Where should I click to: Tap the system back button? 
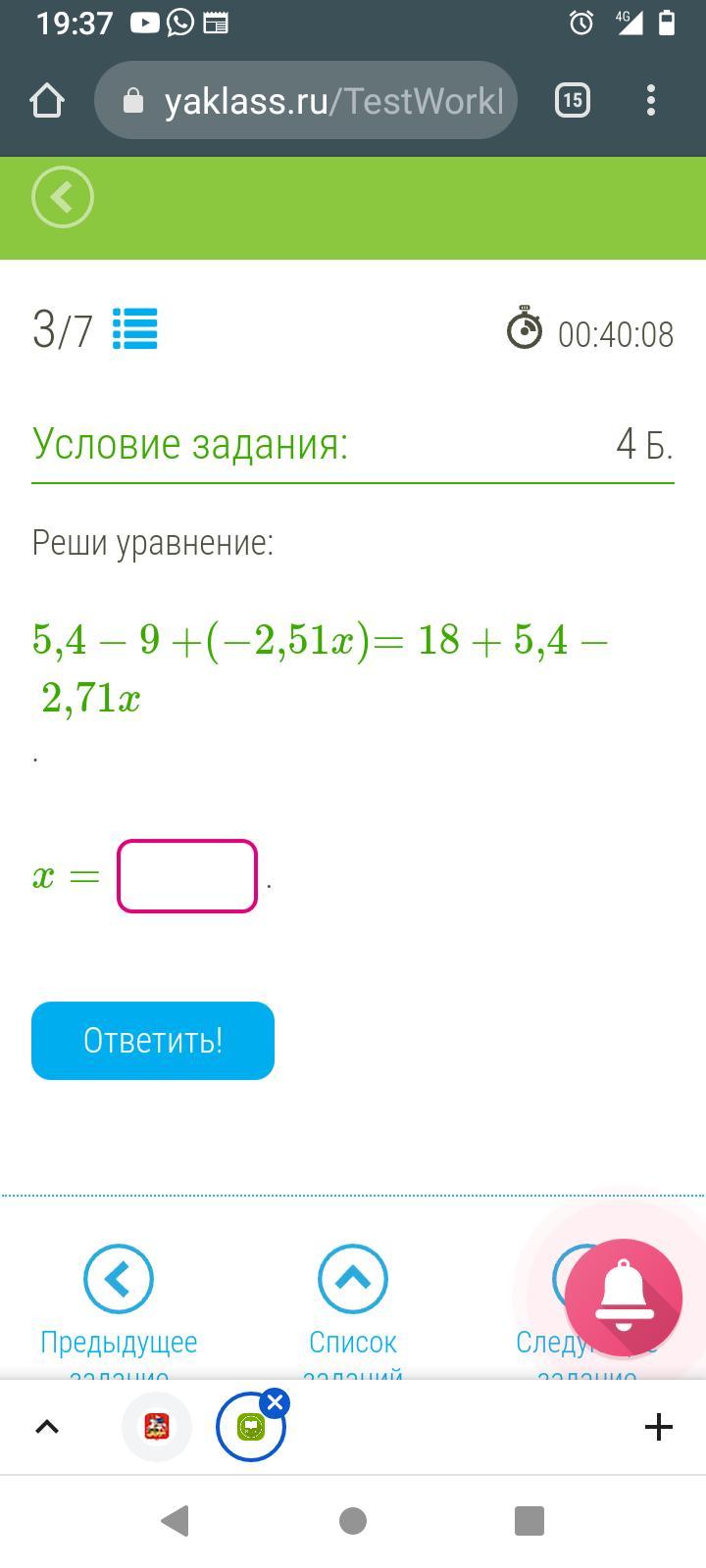click(x=176, y=1521)
